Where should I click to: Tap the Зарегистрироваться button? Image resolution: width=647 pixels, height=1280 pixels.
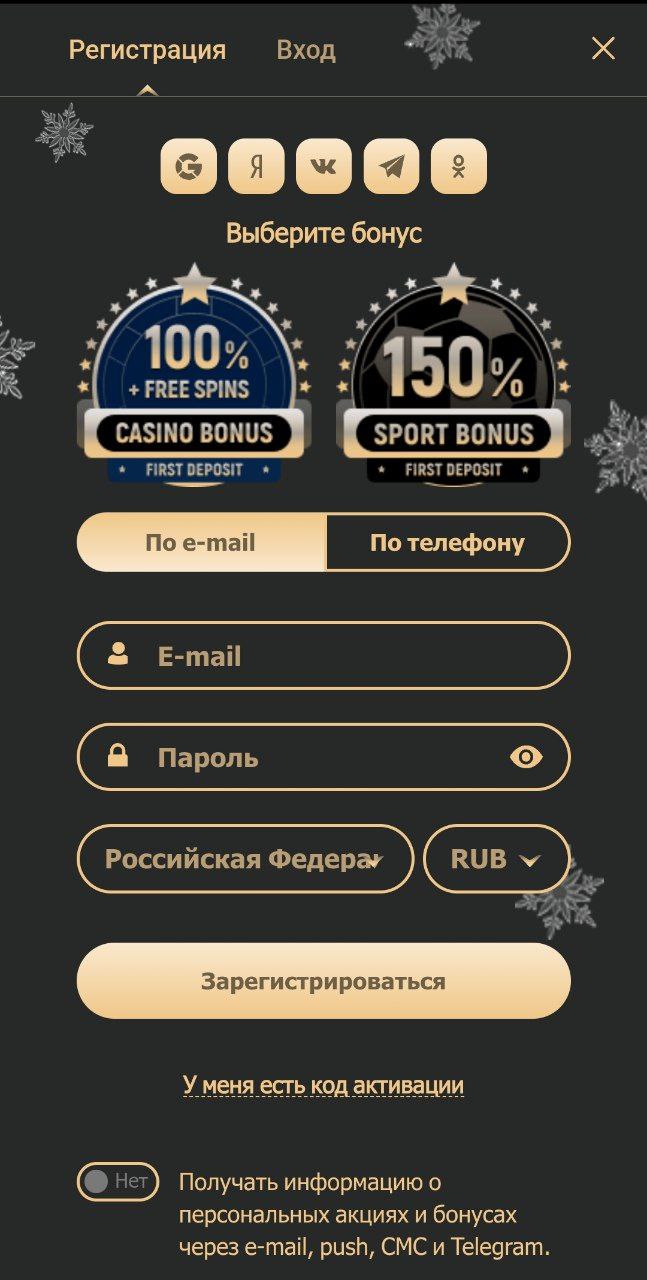323,981
